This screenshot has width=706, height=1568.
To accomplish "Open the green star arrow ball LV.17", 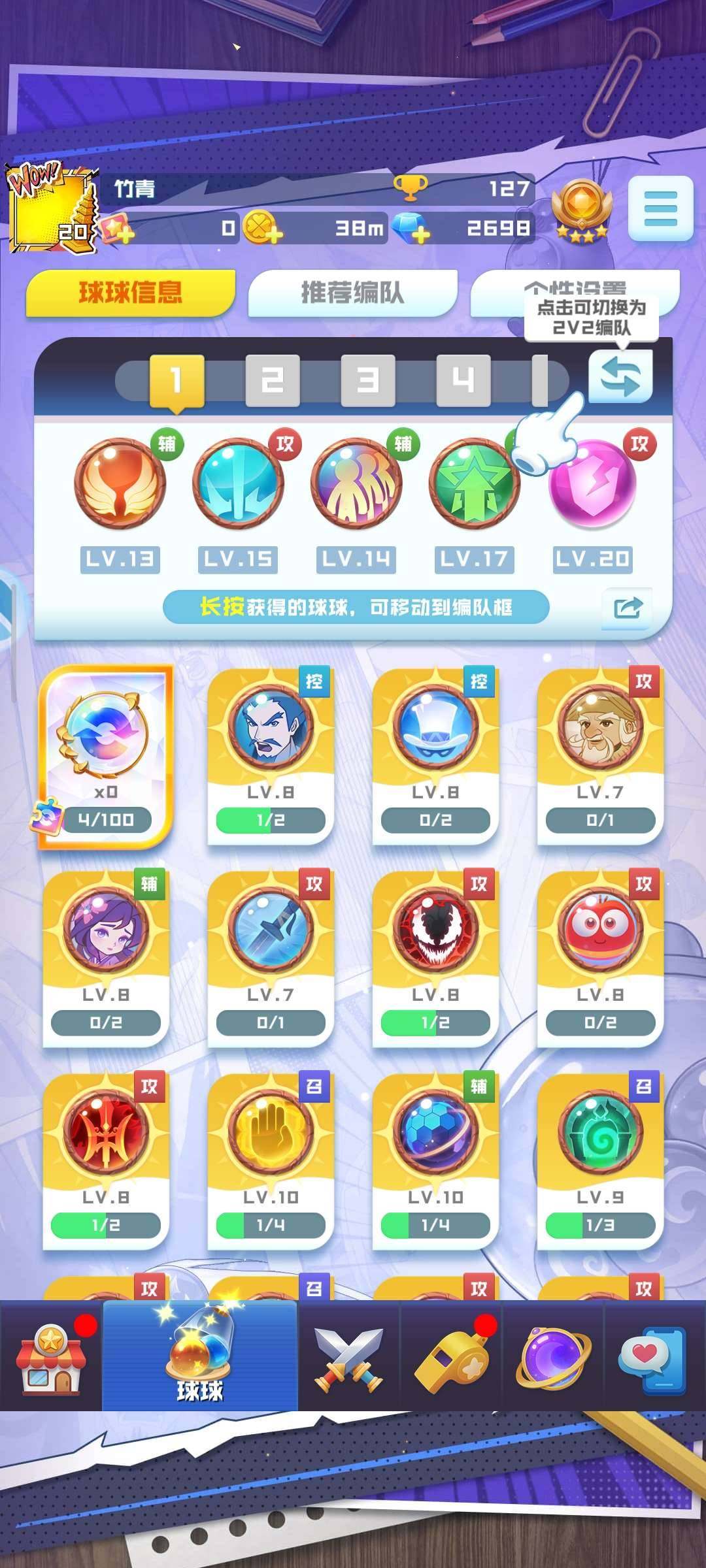I will pyautogui.click(x=474, y=485).
